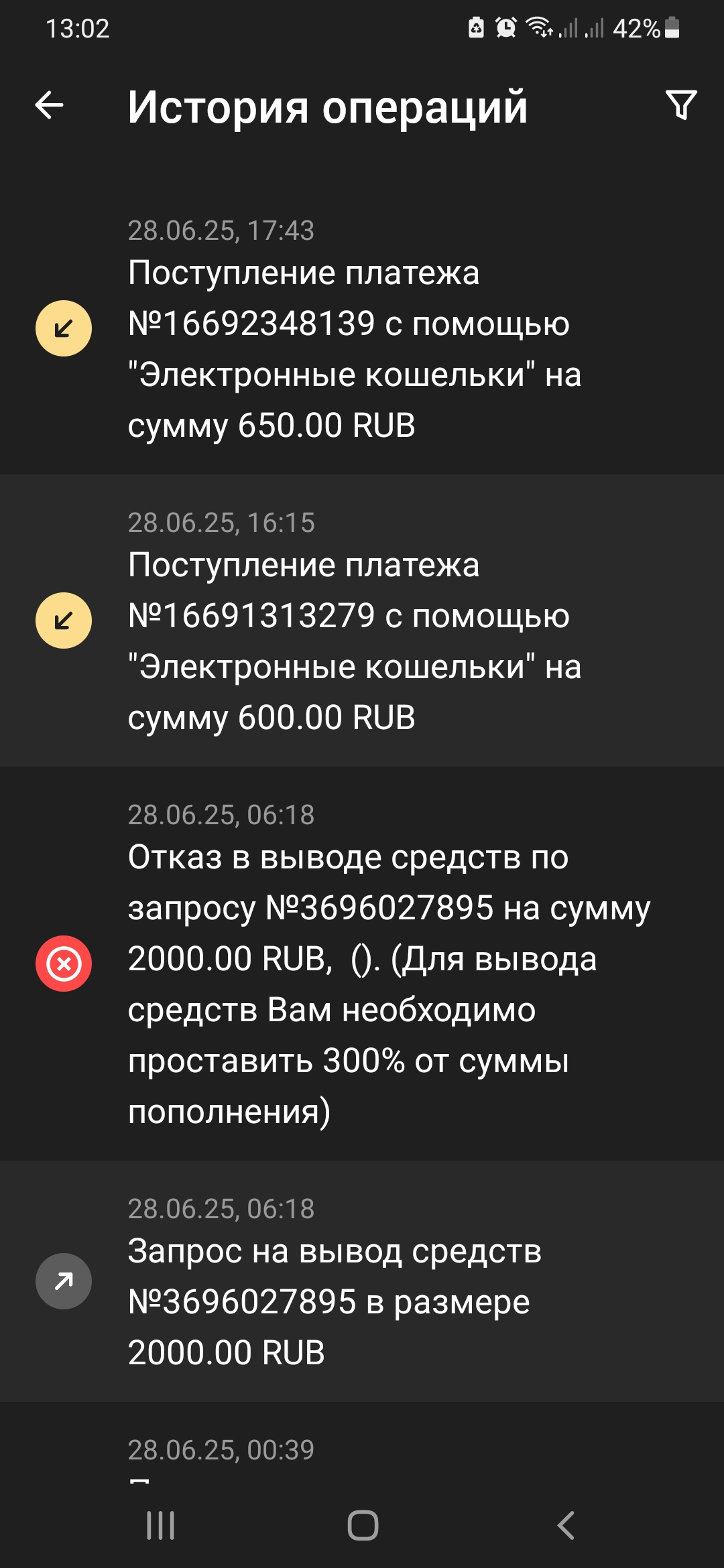
Task: Go back from История операций
Action: click(x=49, y=105)
